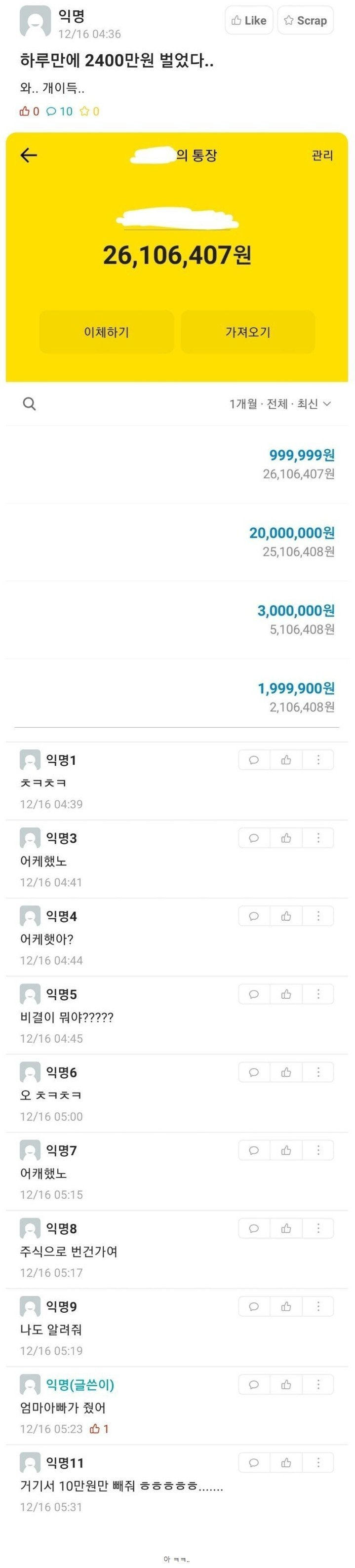355x1568 pixels.
Task: Open more options on 익명9's comment
Action: [x=318, y=1306]
